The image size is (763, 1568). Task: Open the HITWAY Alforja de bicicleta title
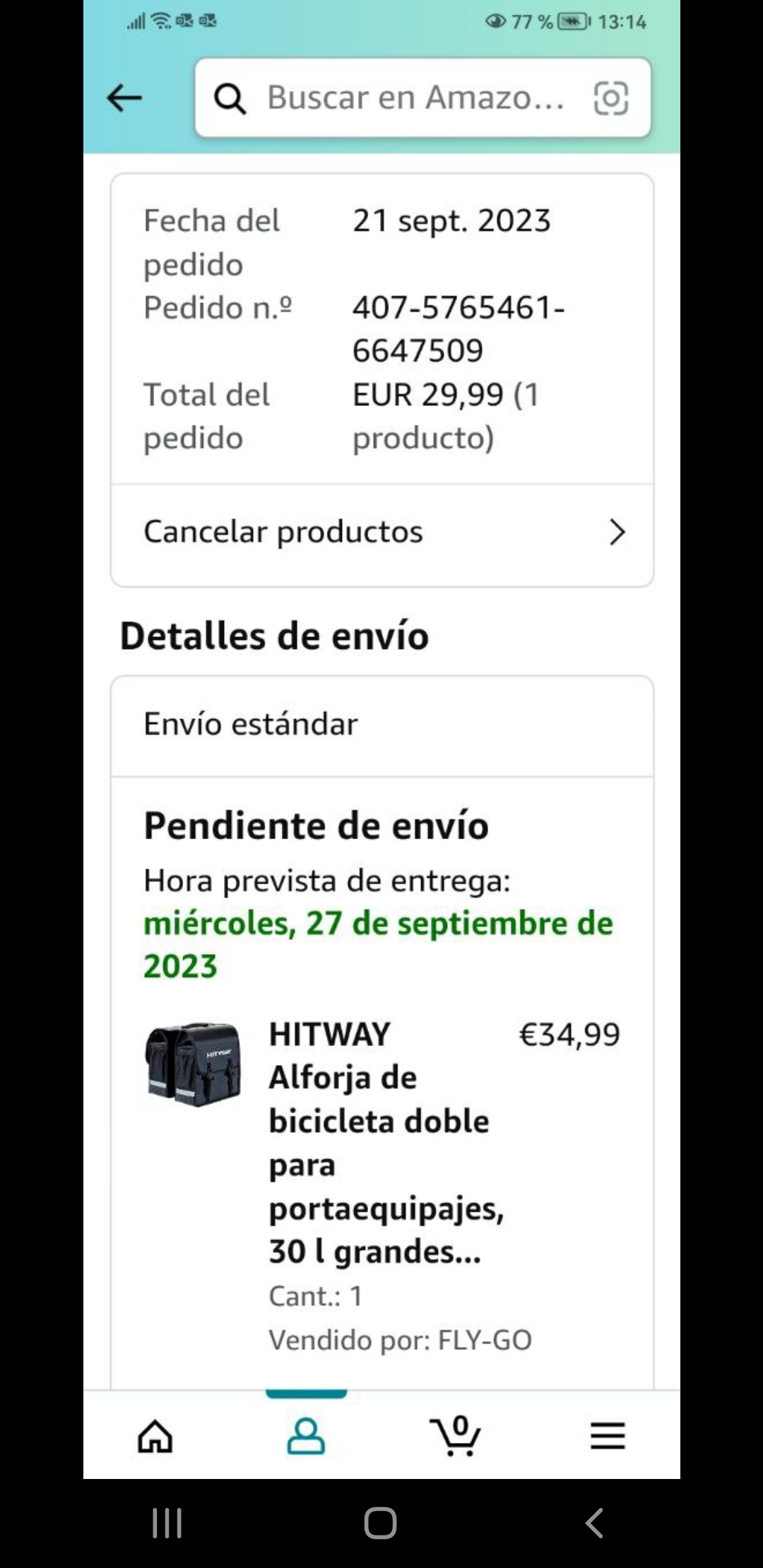point(385,1143)
